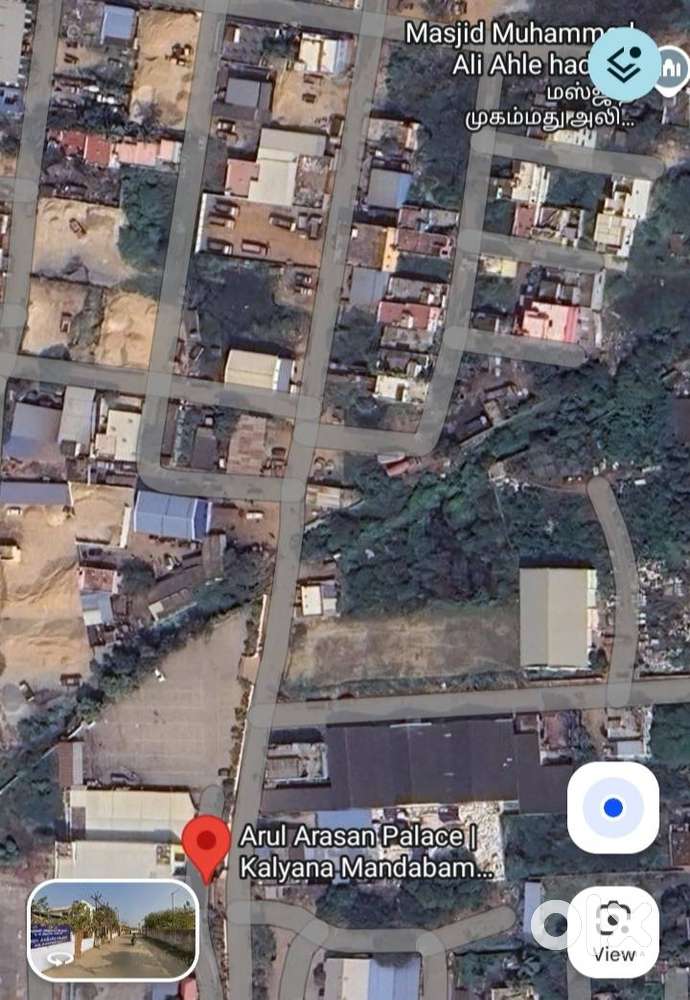The height and width of the screenshot is (1000, 690).
Task: Open the Live View camera button
Action: pyautogui.click(x=613, y=932)
